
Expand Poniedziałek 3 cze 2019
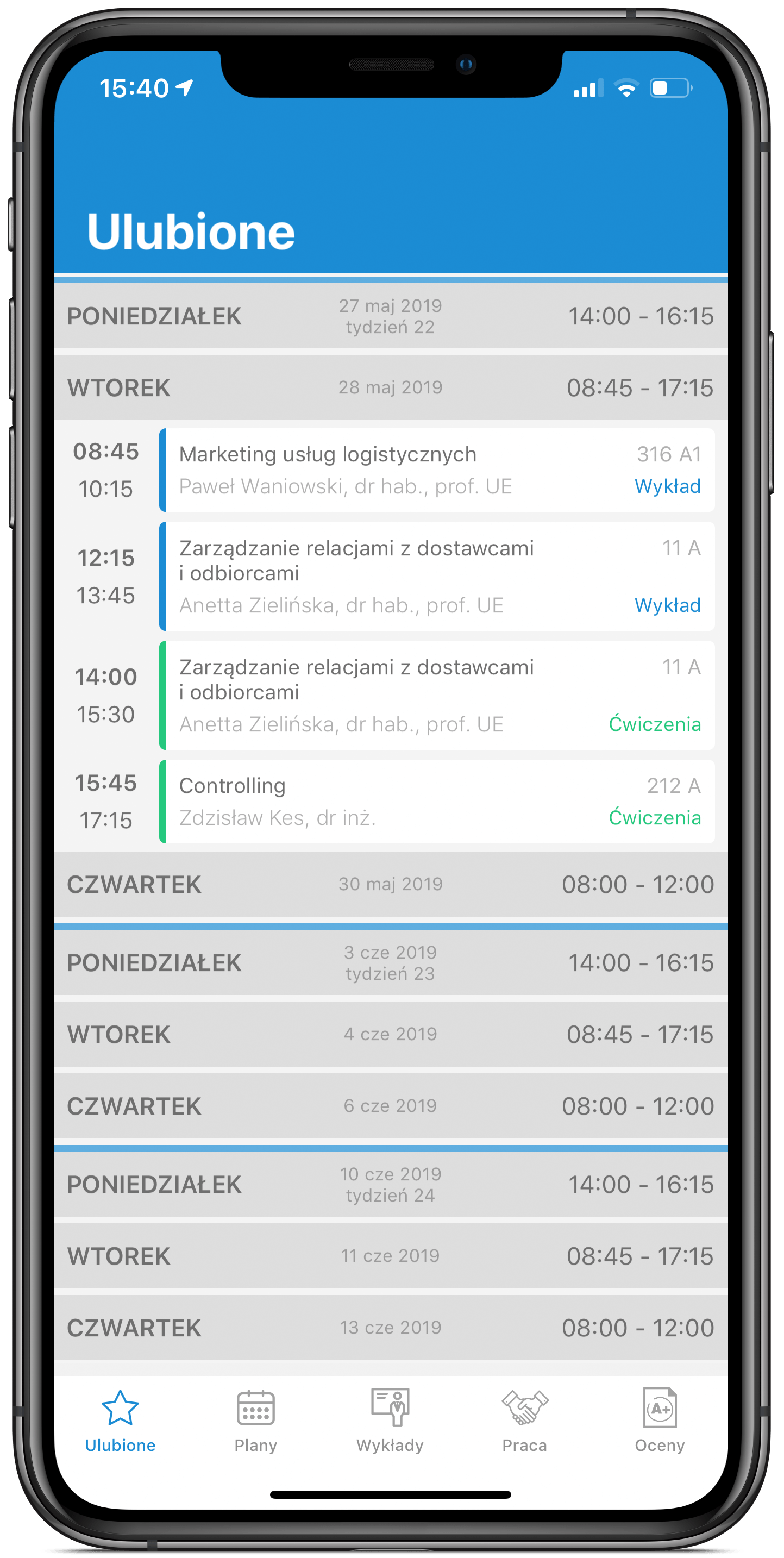pyautogui.click(x=391, y=962)
